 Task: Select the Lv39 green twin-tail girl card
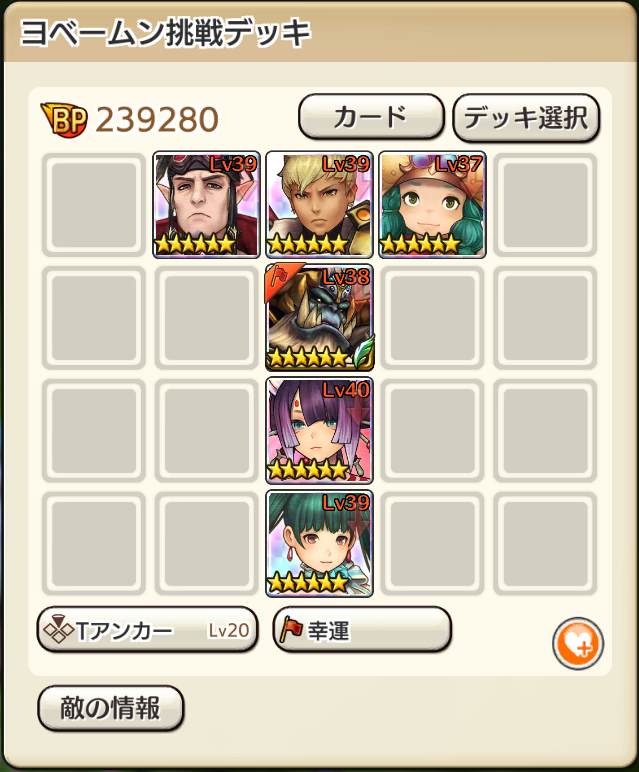(x=320, y=543)
